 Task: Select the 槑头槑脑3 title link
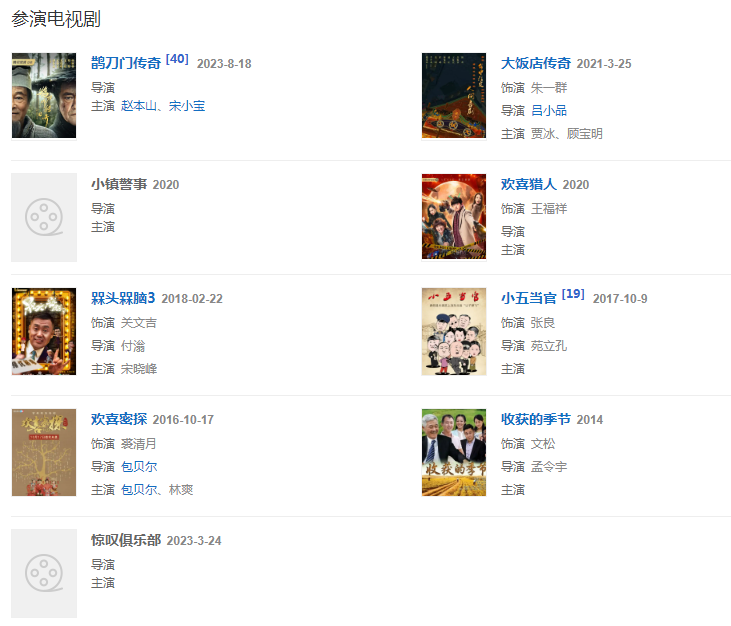click(x=123, y=298)
